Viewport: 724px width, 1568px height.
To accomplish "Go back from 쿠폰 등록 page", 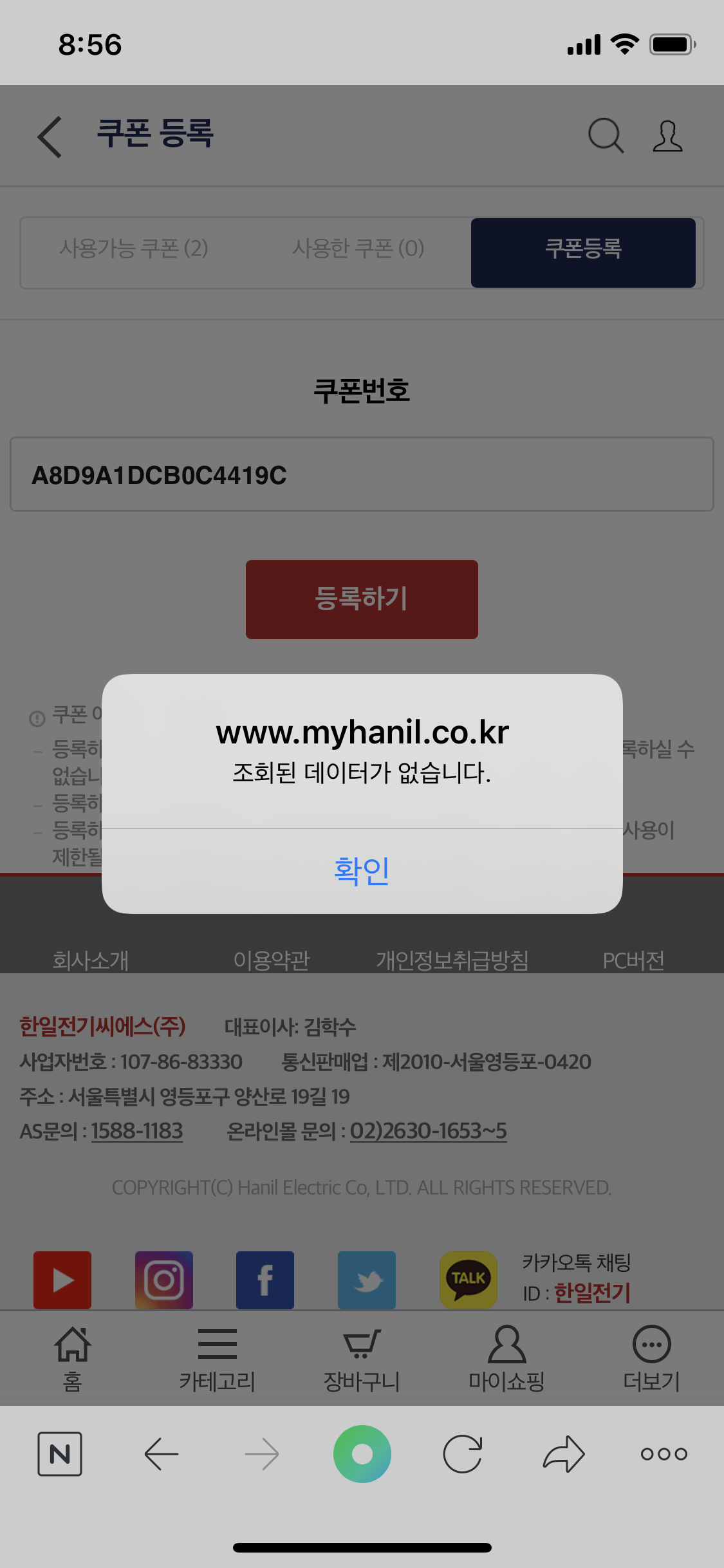I will tap(50, 136).
